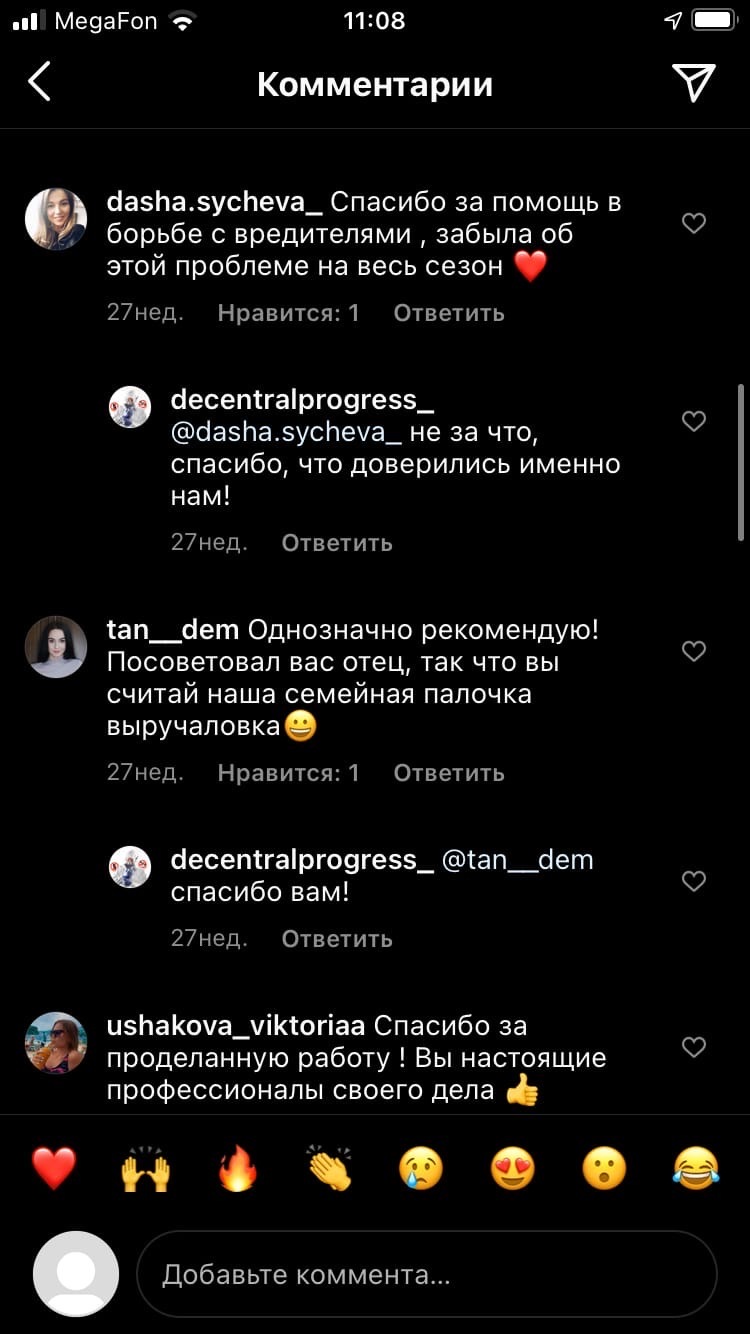Go back from the comments screen

tap(39, 83)
